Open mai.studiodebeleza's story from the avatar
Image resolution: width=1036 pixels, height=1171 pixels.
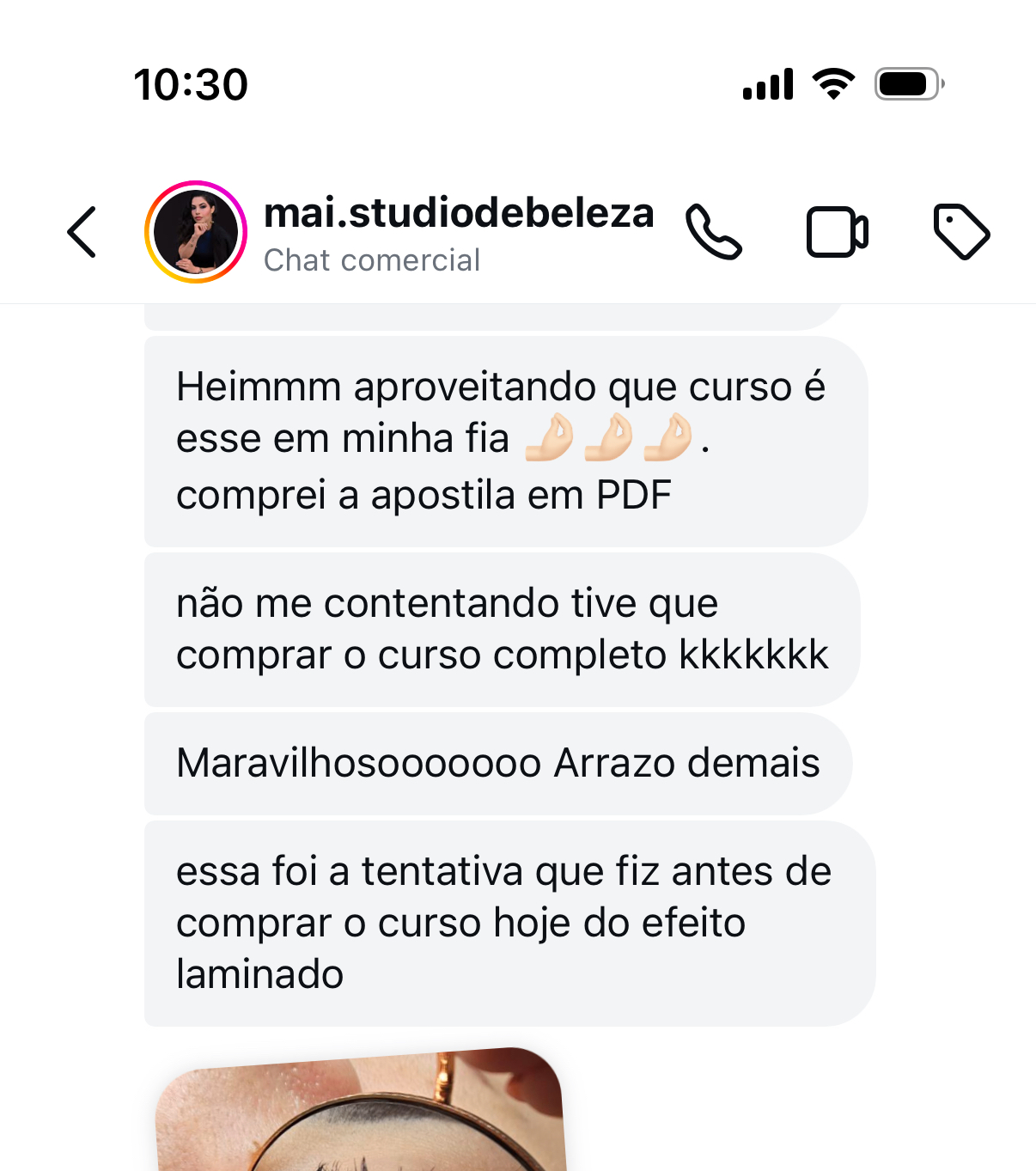coord(196,232)
